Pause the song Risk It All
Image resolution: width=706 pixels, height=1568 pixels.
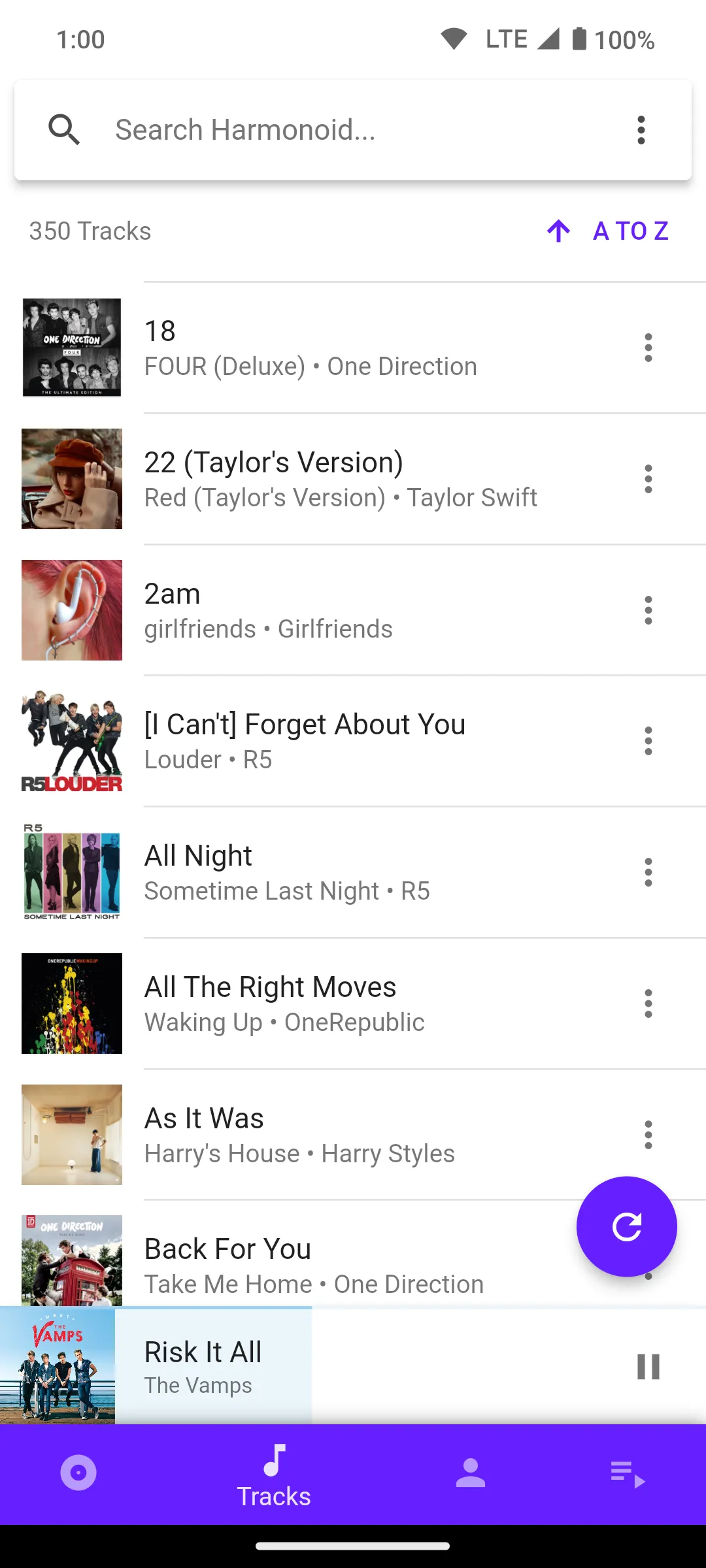(648, 1366)
